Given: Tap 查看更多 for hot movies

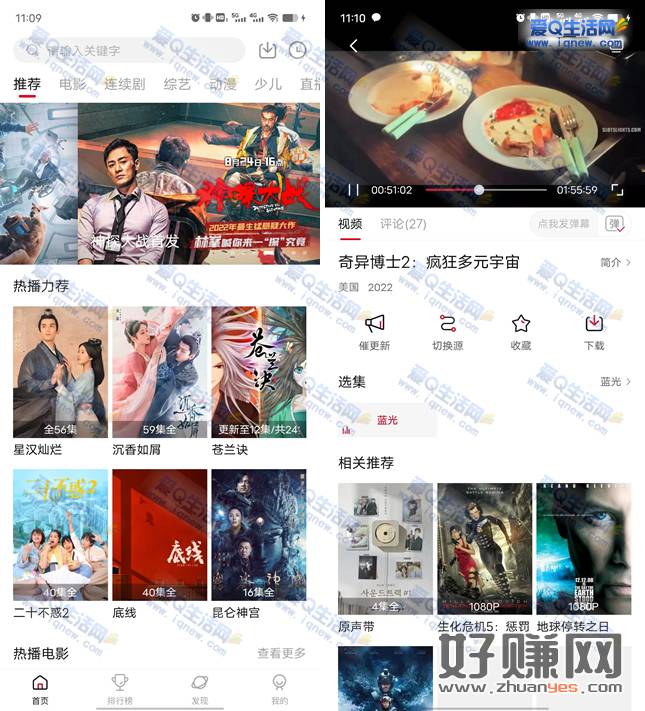Looking at the screenshot, I should click(x=281, y=653).
